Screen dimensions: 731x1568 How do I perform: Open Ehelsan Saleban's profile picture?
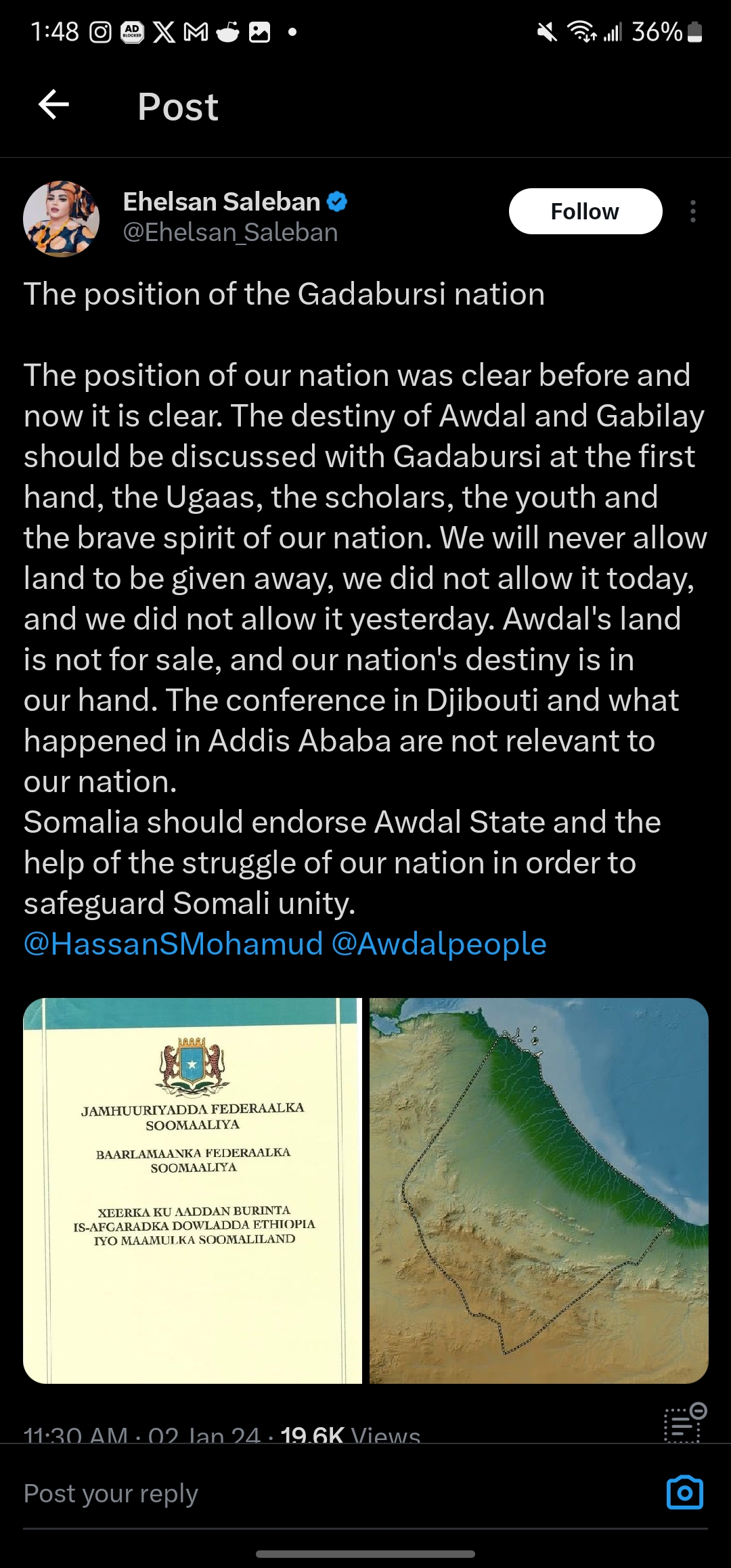62,219
